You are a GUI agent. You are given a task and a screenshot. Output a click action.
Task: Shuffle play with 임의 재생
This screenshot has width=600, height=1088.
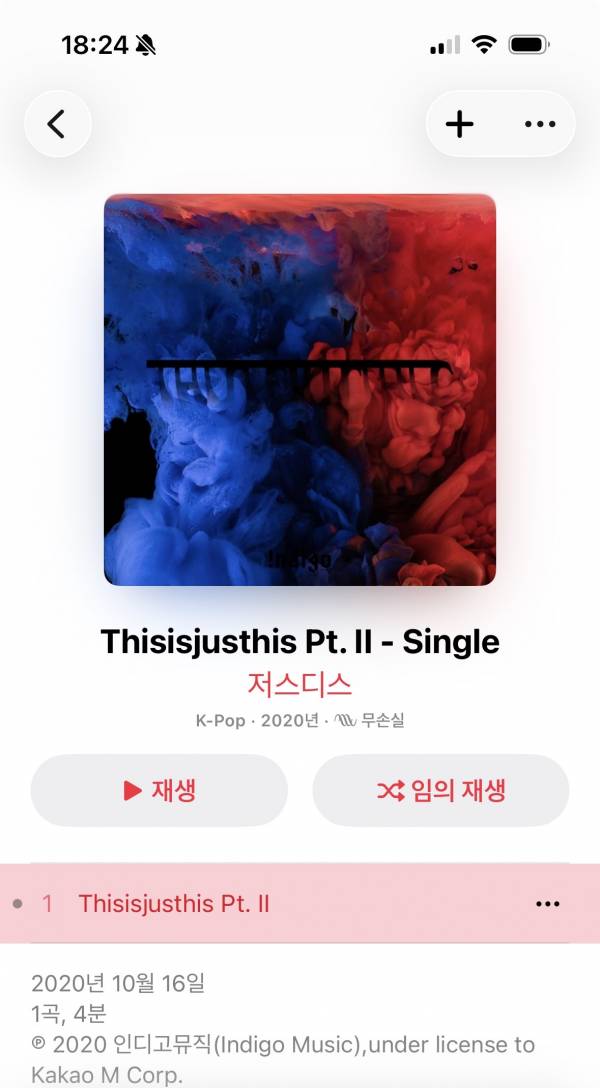click(441, 791)
